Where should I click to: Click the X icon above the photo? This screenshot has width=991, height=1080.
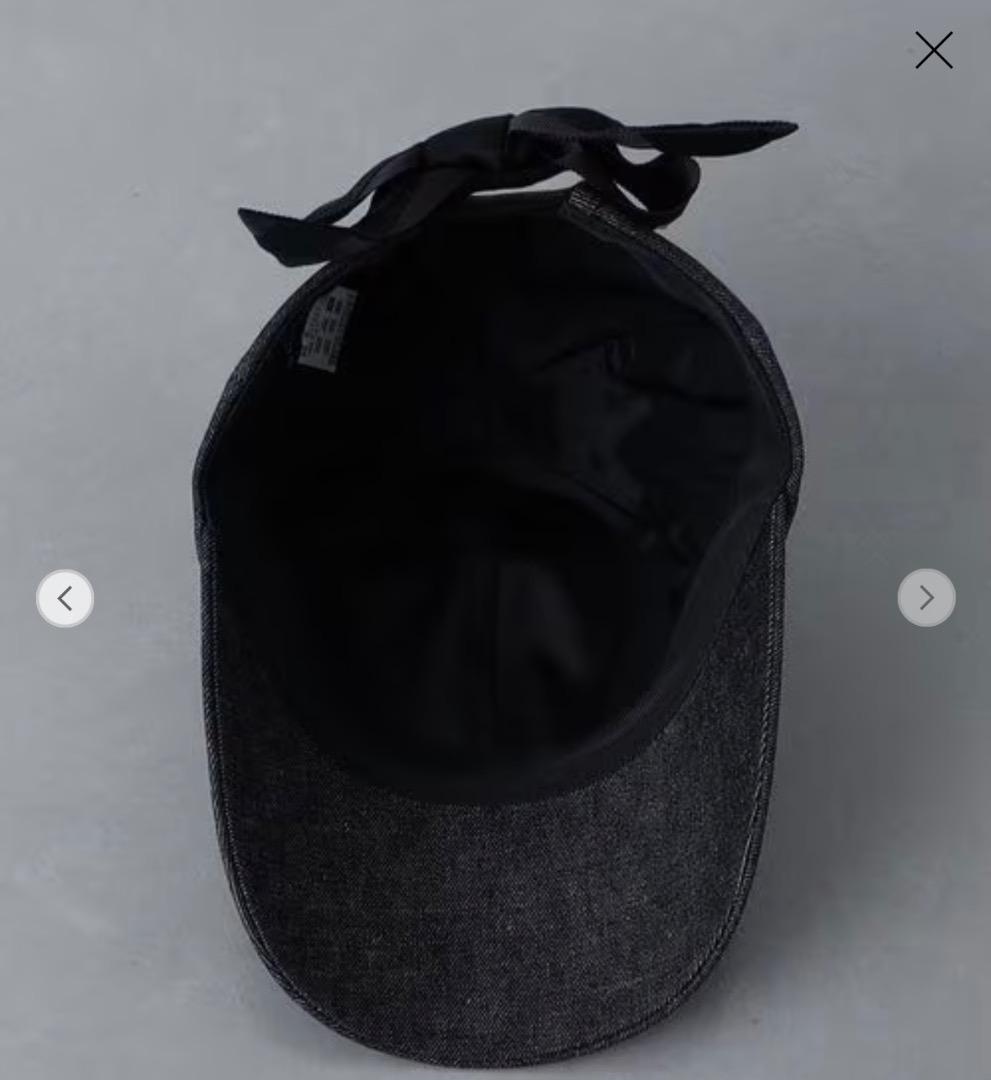[x=932, y=50]
